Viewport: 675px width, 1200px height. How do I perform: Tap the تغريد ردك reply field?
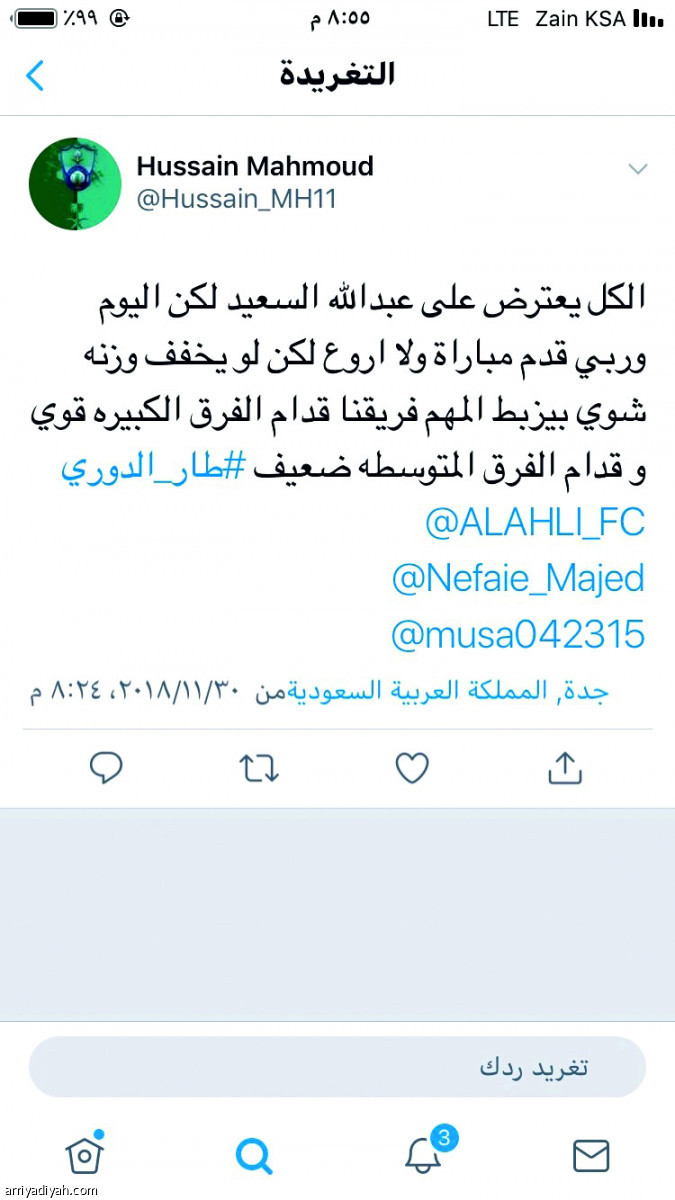(x=337, y=1067)
